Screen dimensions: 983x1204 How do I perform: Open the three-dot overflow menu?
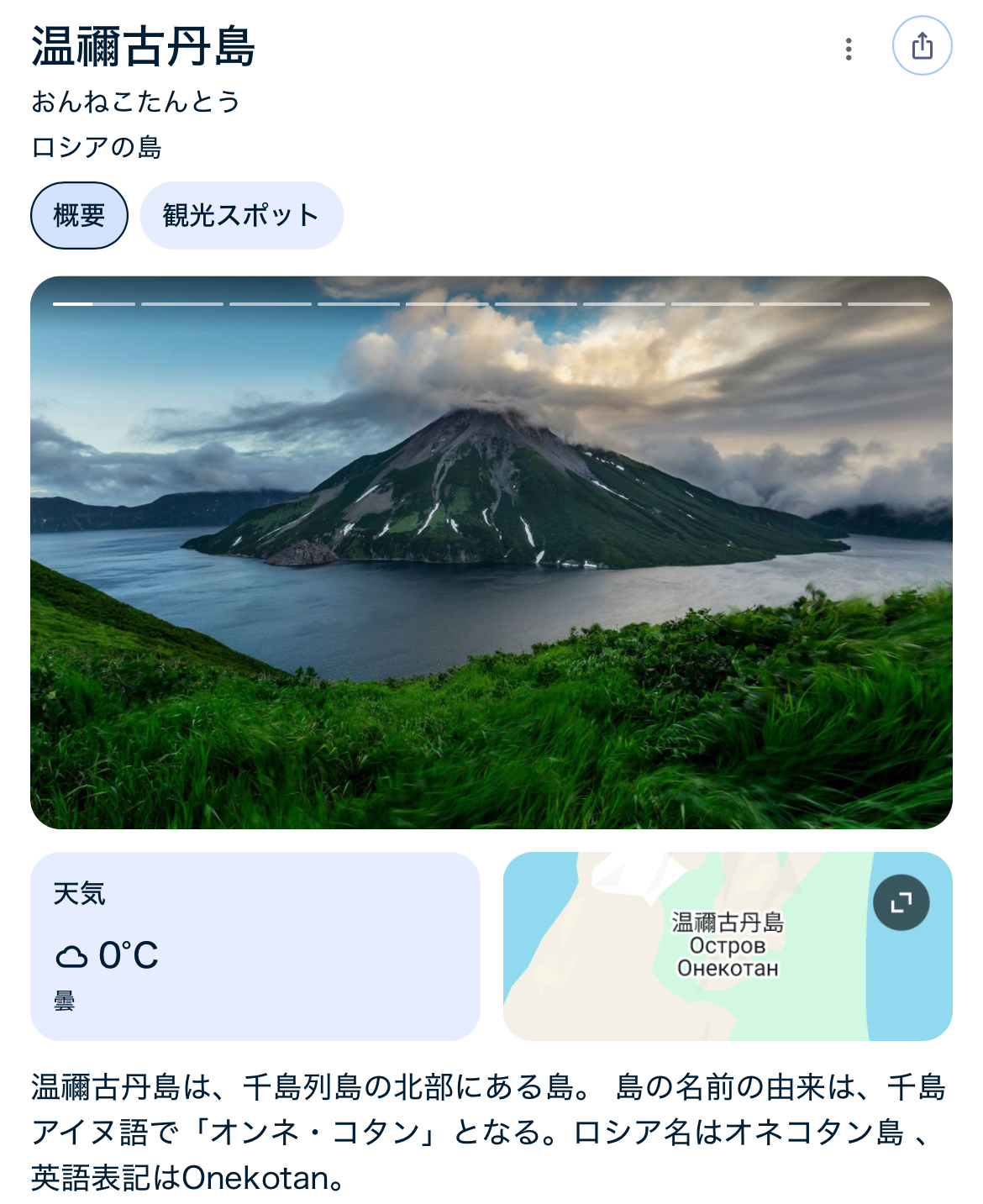849,49
